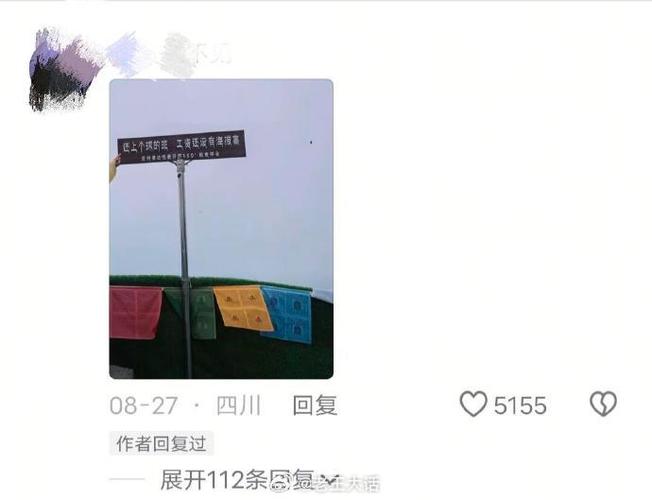The image size is (652, 500).
Task: Like the comment with 5155 likes
Action: (x=473, y=404)
